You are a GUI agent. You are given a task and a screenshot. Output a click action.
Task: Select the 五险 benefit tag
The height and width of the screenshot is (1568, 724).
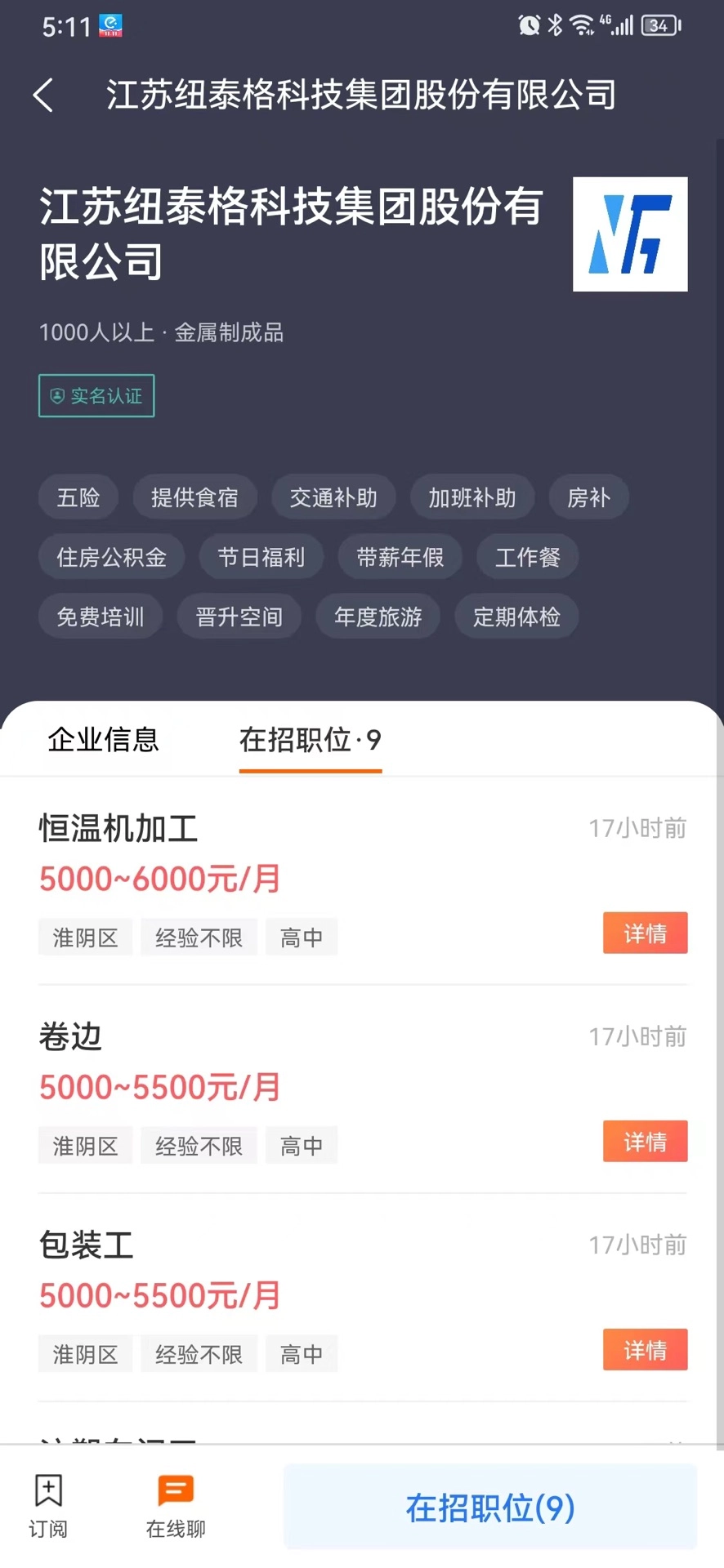point(78,497)
